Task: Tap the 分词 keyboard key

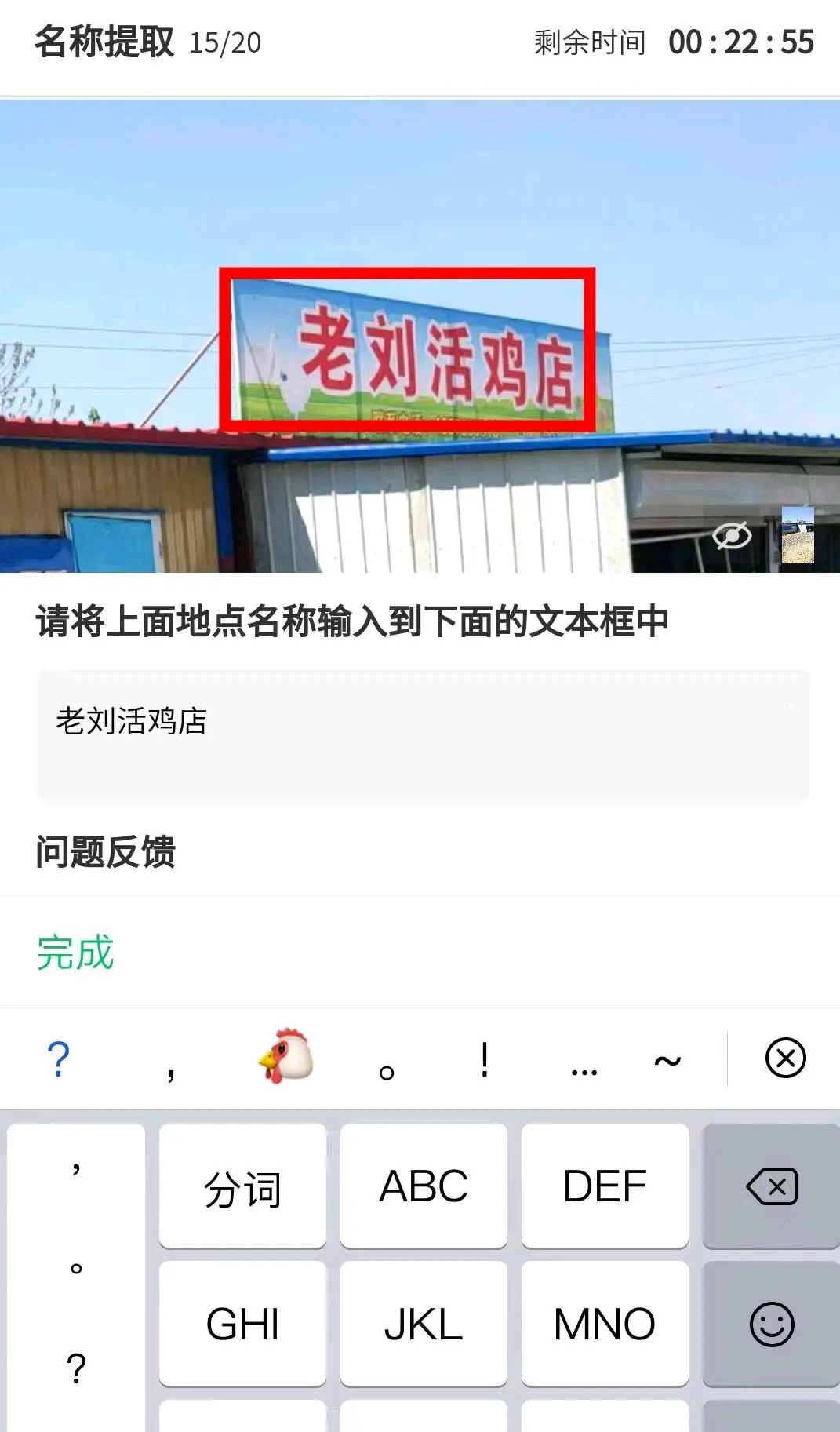Action: [242, 1186]
